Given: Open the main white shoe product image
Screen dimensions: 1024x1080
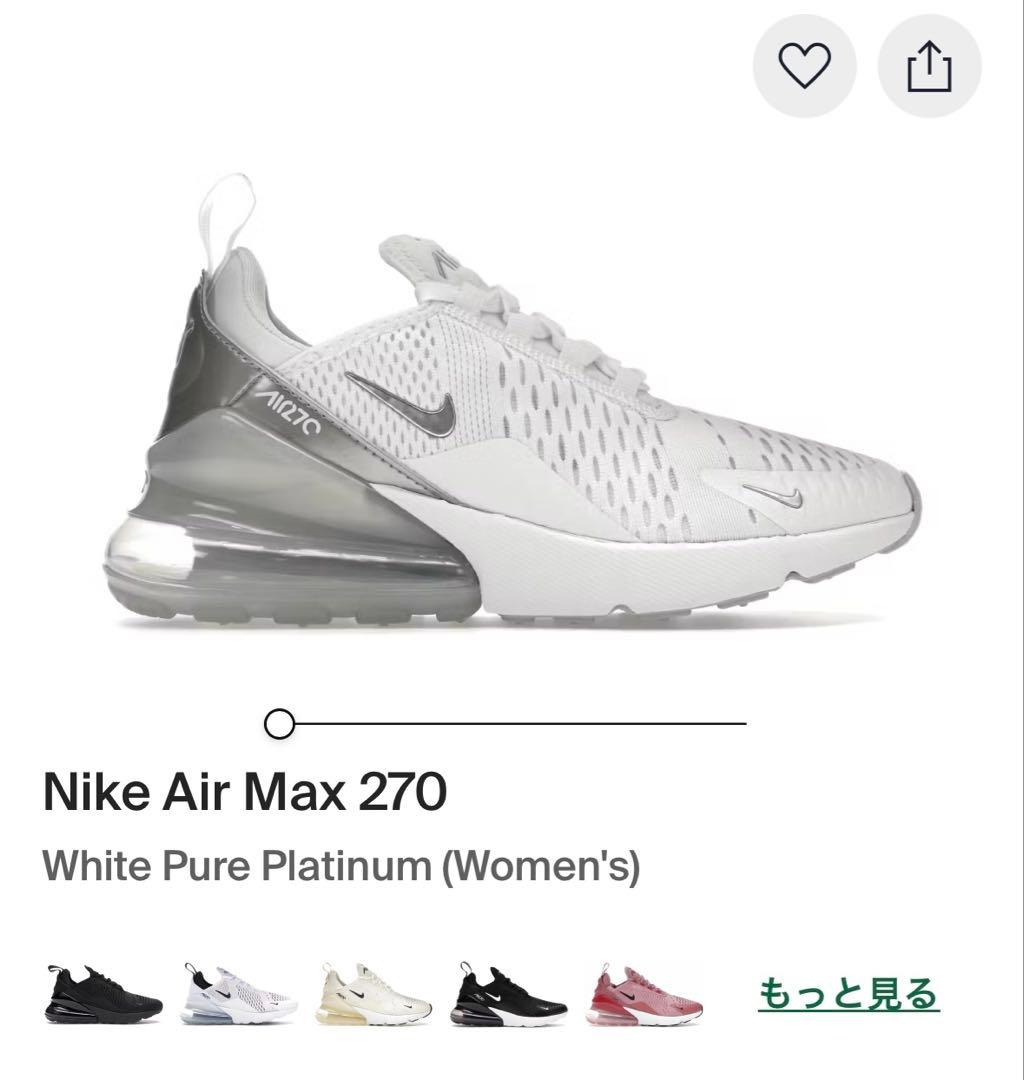Looking at the screenshot, I should click(510, 400).
